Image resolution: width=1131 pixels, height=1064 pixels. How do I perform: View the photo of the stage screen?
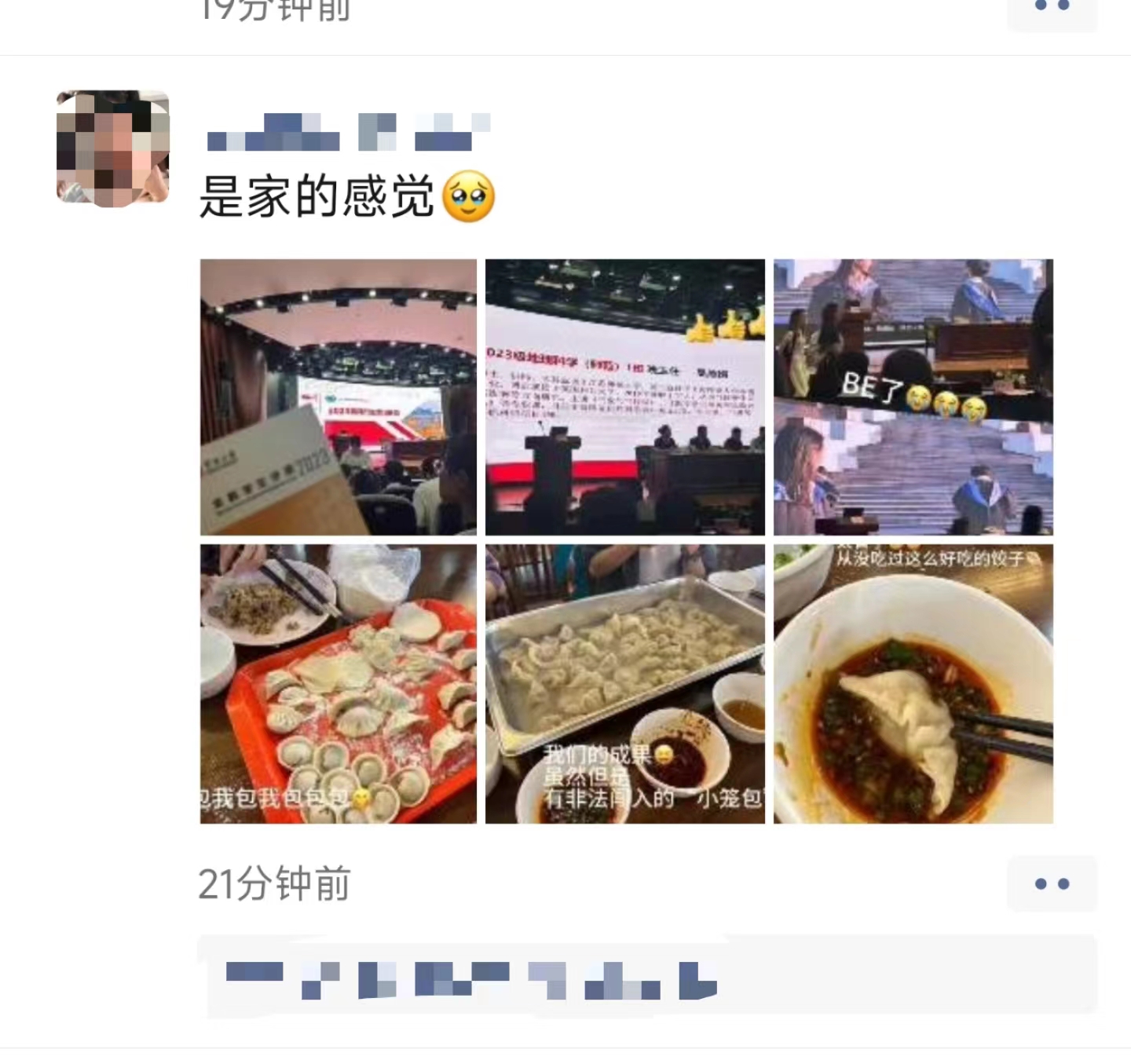coord(624,397)
